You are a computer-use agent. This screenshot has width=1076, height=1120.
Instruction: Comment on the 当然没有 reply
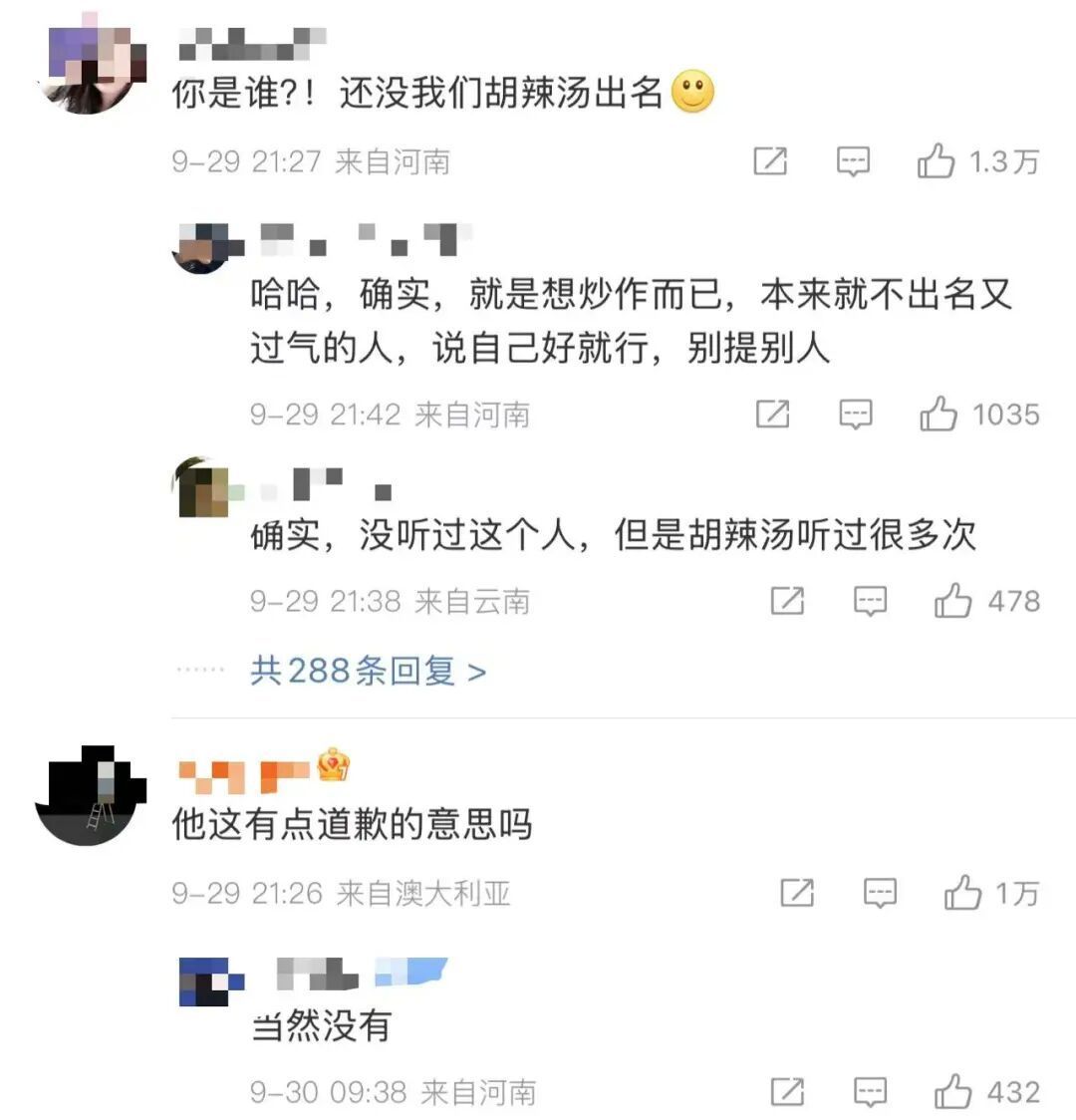point(871,1092)
